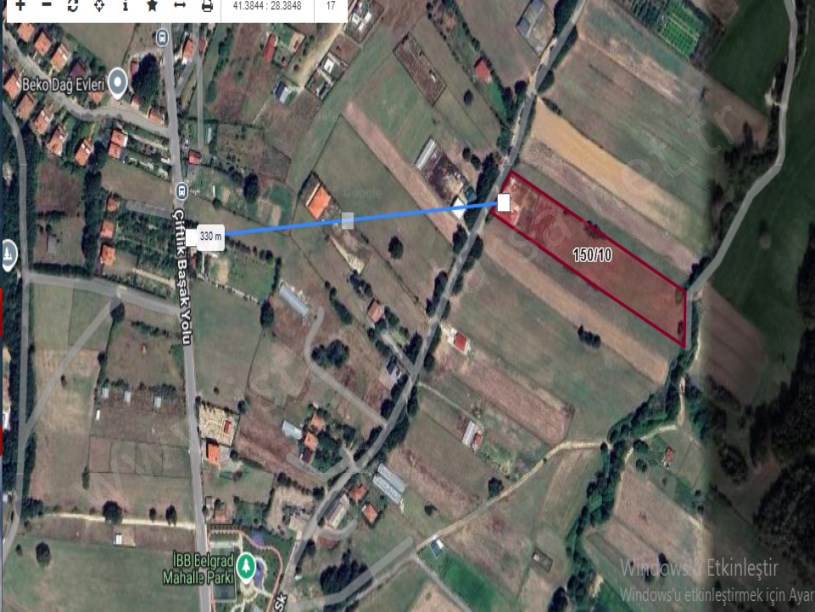Locate my position with the crosshair icon
The width and height of the screenshot is (815, 612).
pos(99,5)
